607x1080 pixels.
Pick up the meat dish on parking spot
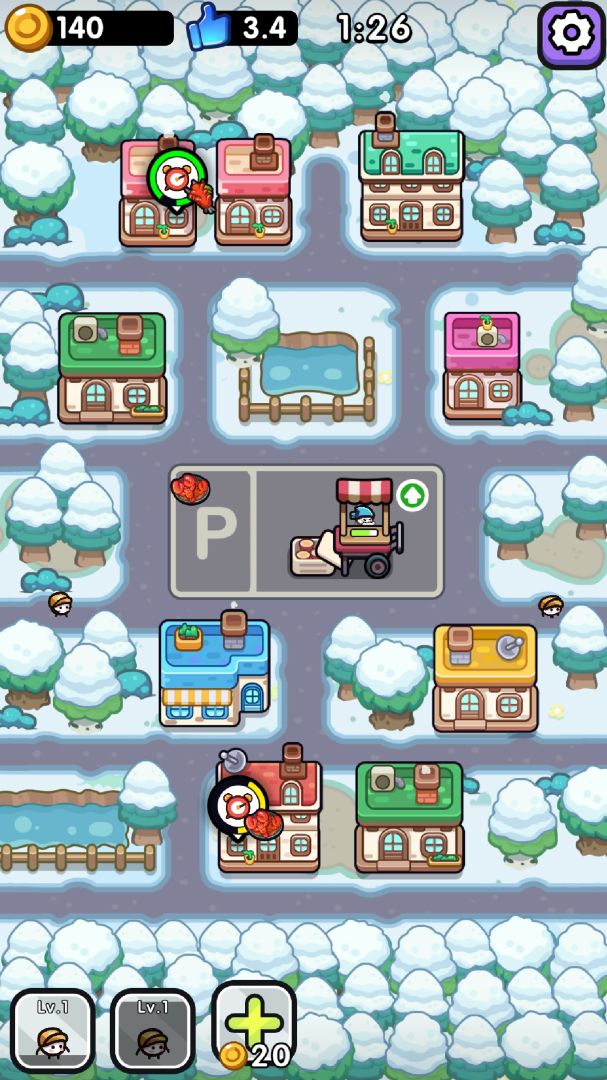[x=190, y=489]
